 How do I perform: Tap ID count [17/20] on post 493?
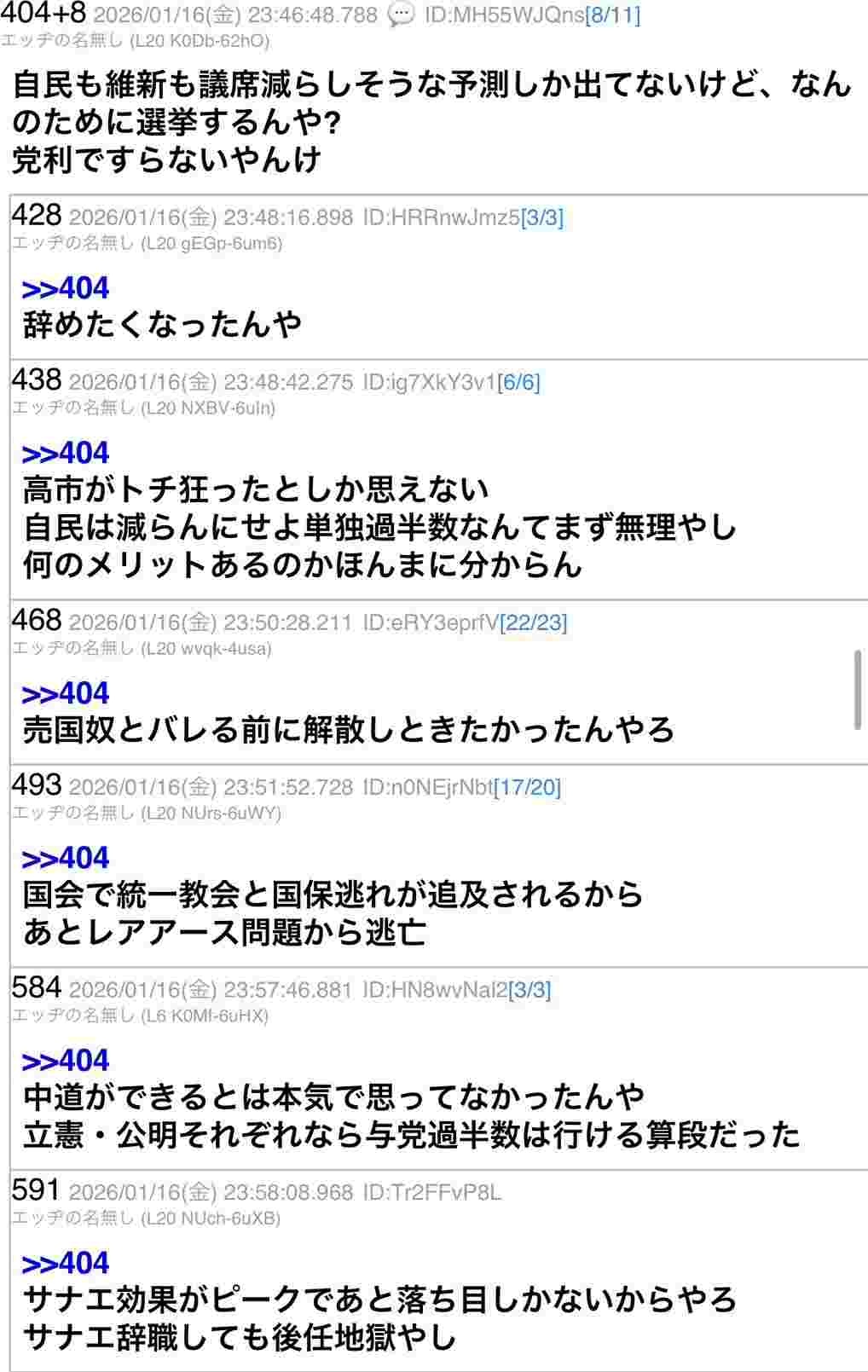click(527, 787)
